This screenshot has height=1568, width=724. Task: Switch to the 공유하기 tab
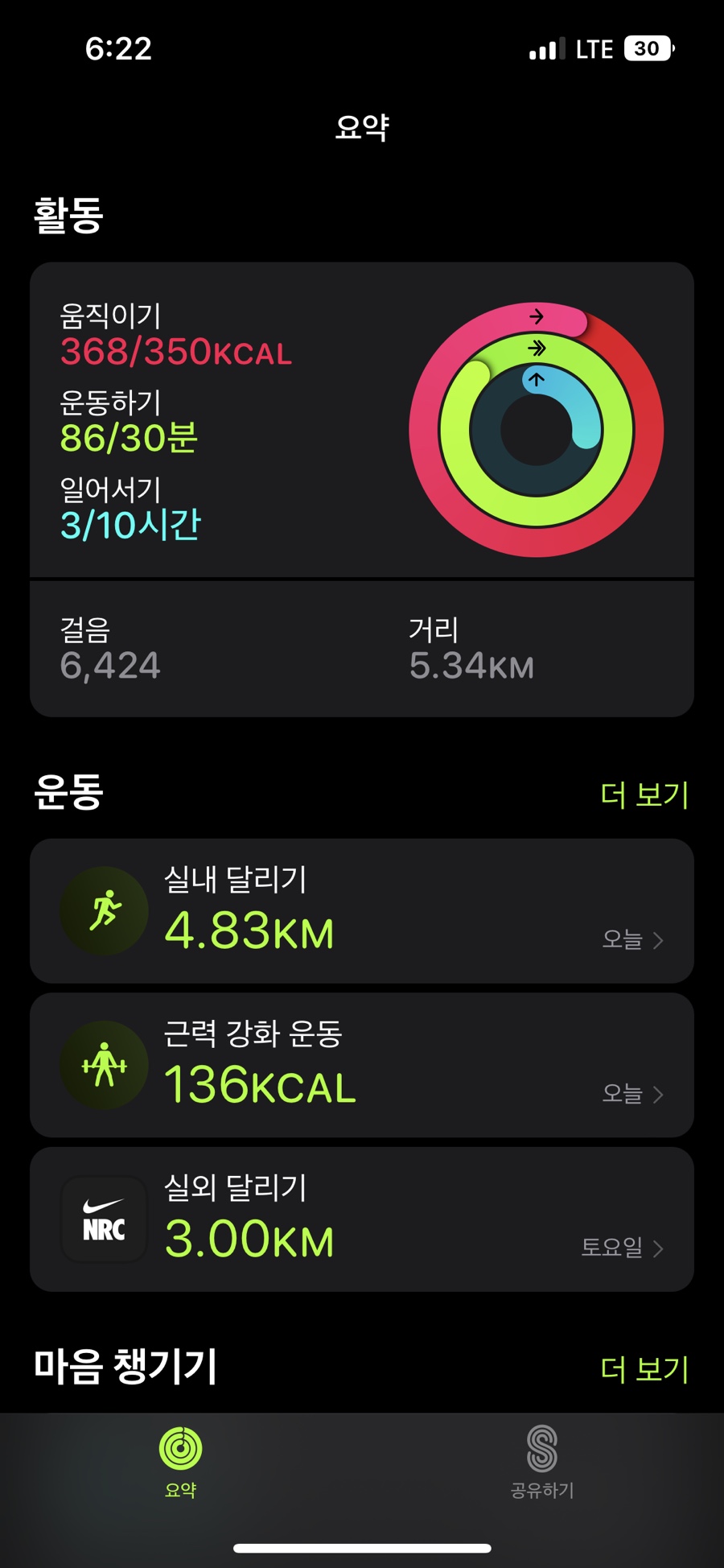coord(542,1461)
